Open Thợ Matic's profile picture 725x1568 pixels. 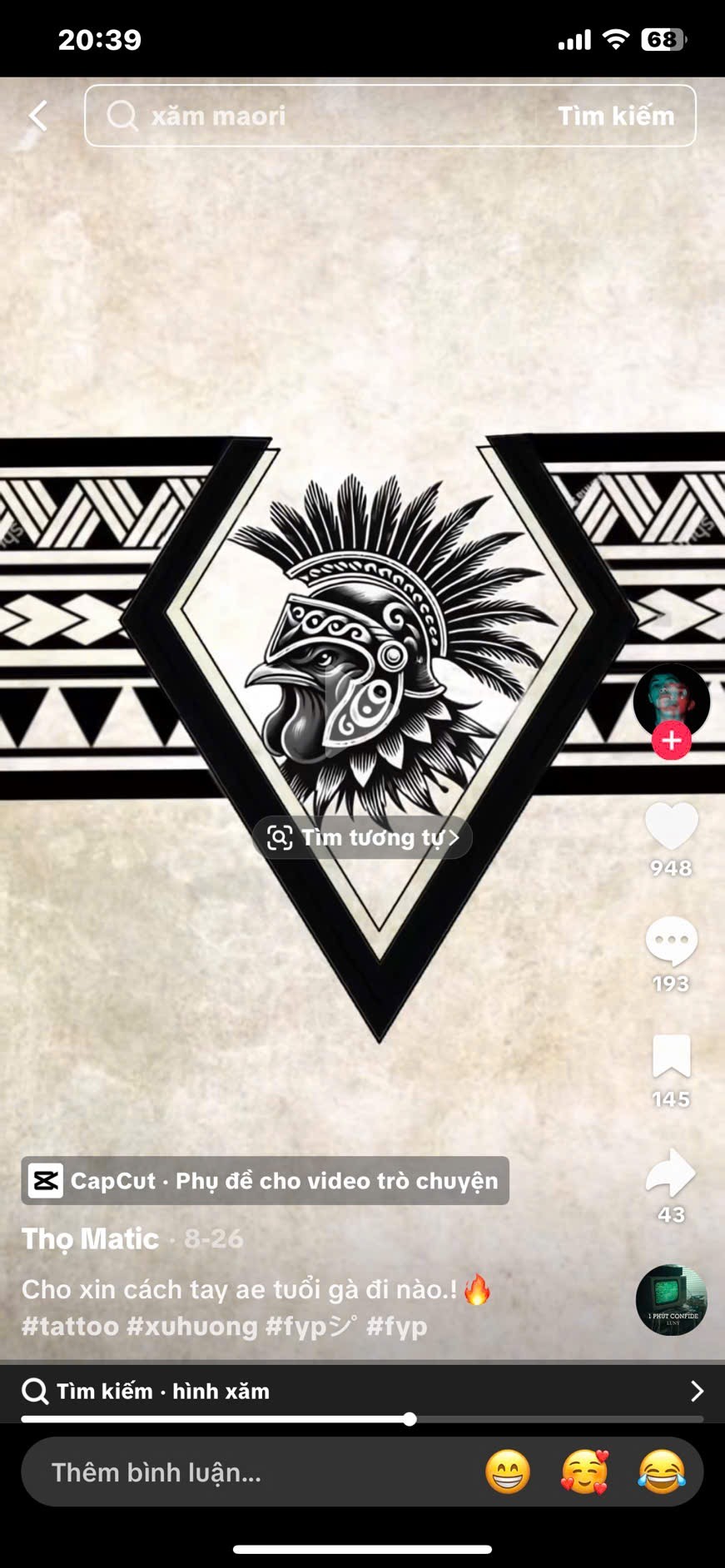[x=671, y=698]
